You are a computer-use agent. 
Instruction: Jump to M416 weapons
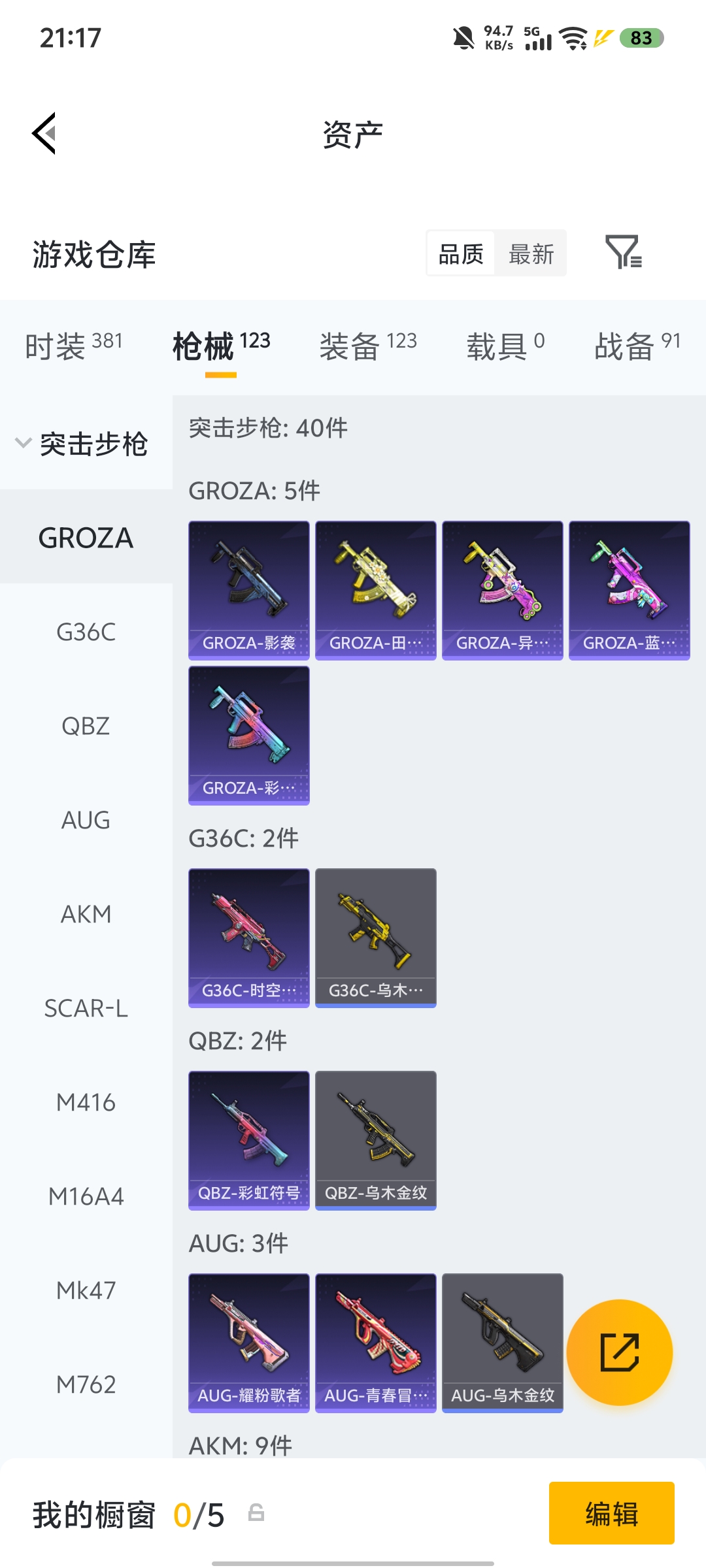coord(86,1102)
